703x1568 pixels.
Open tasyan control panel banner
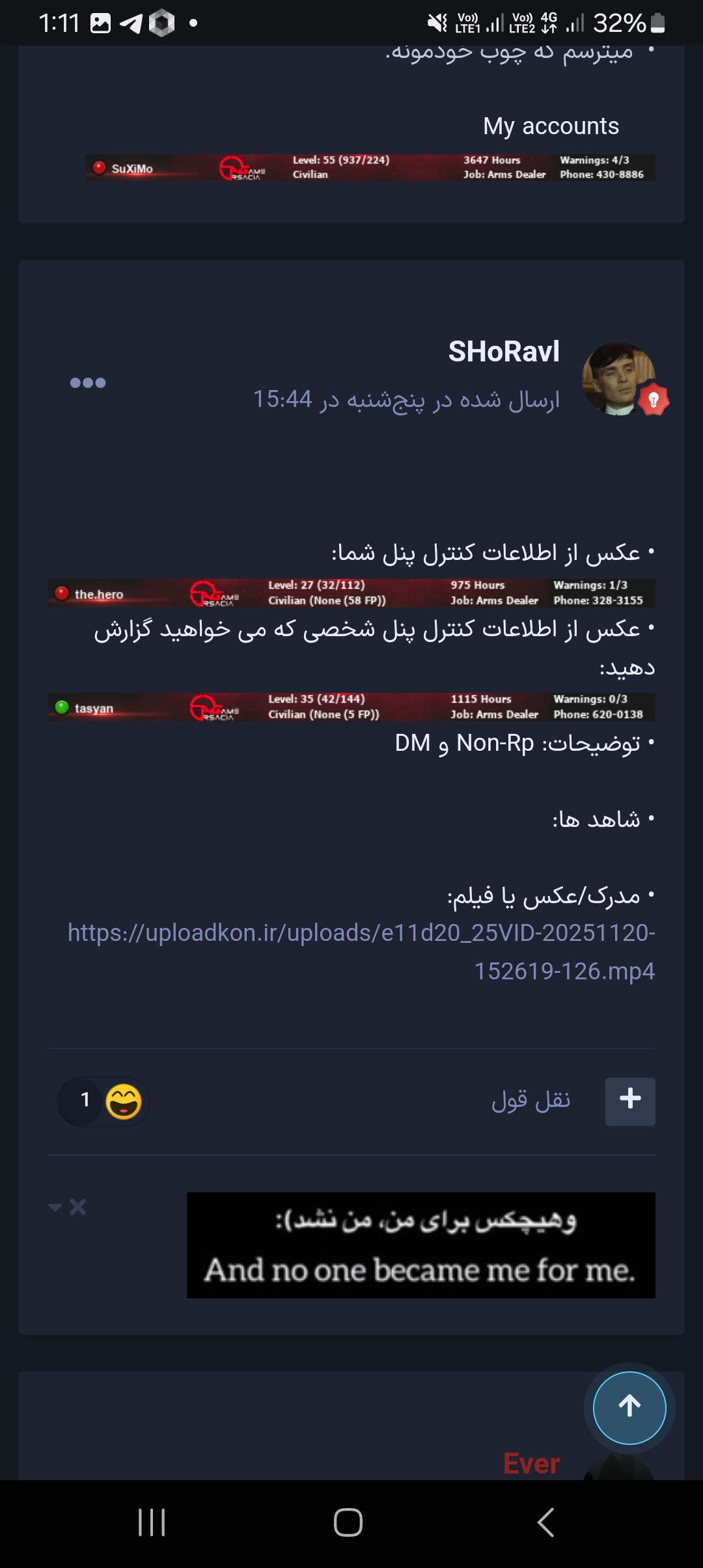(351, 707)
